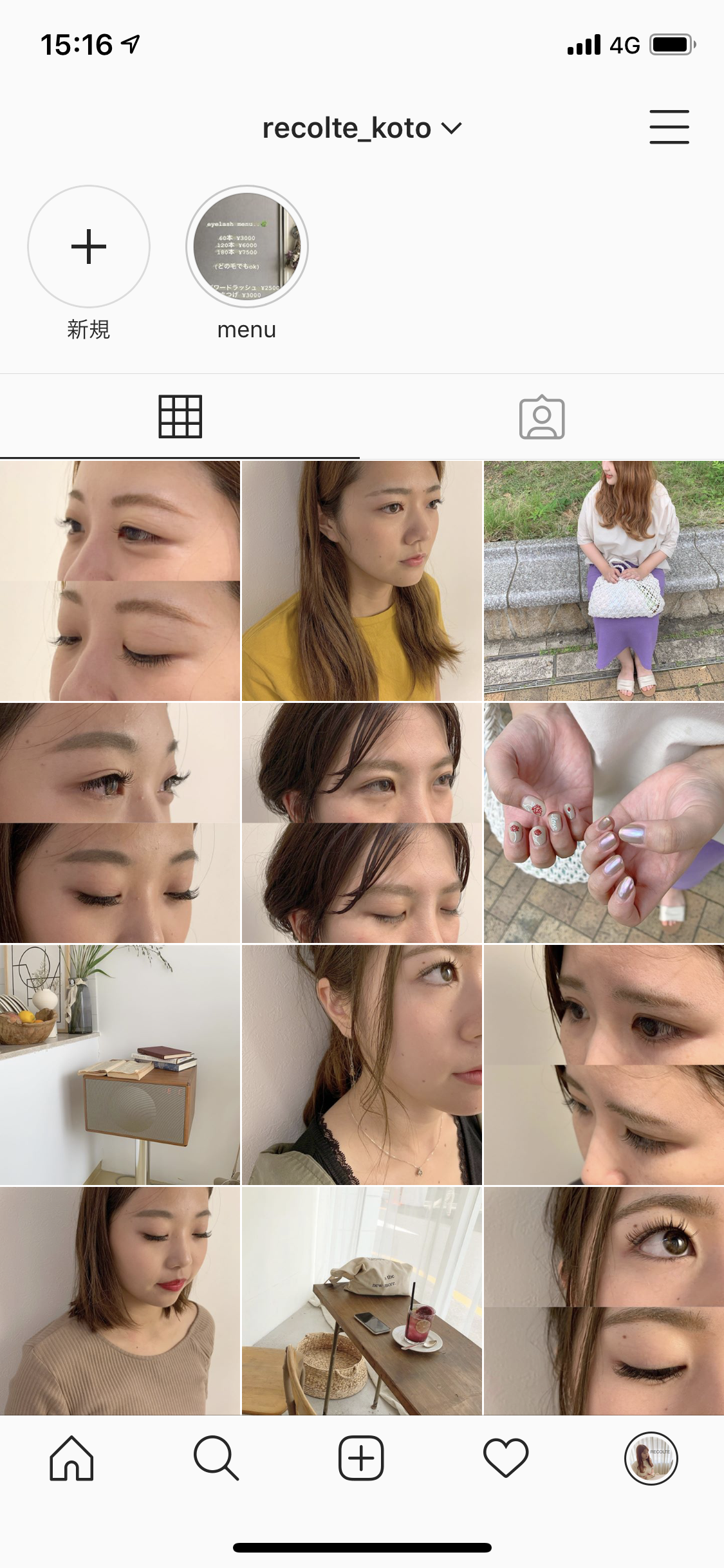724x1568 pixels.
Task: Open the yellow t-shirt portrait post
Action: pos(362,581)
